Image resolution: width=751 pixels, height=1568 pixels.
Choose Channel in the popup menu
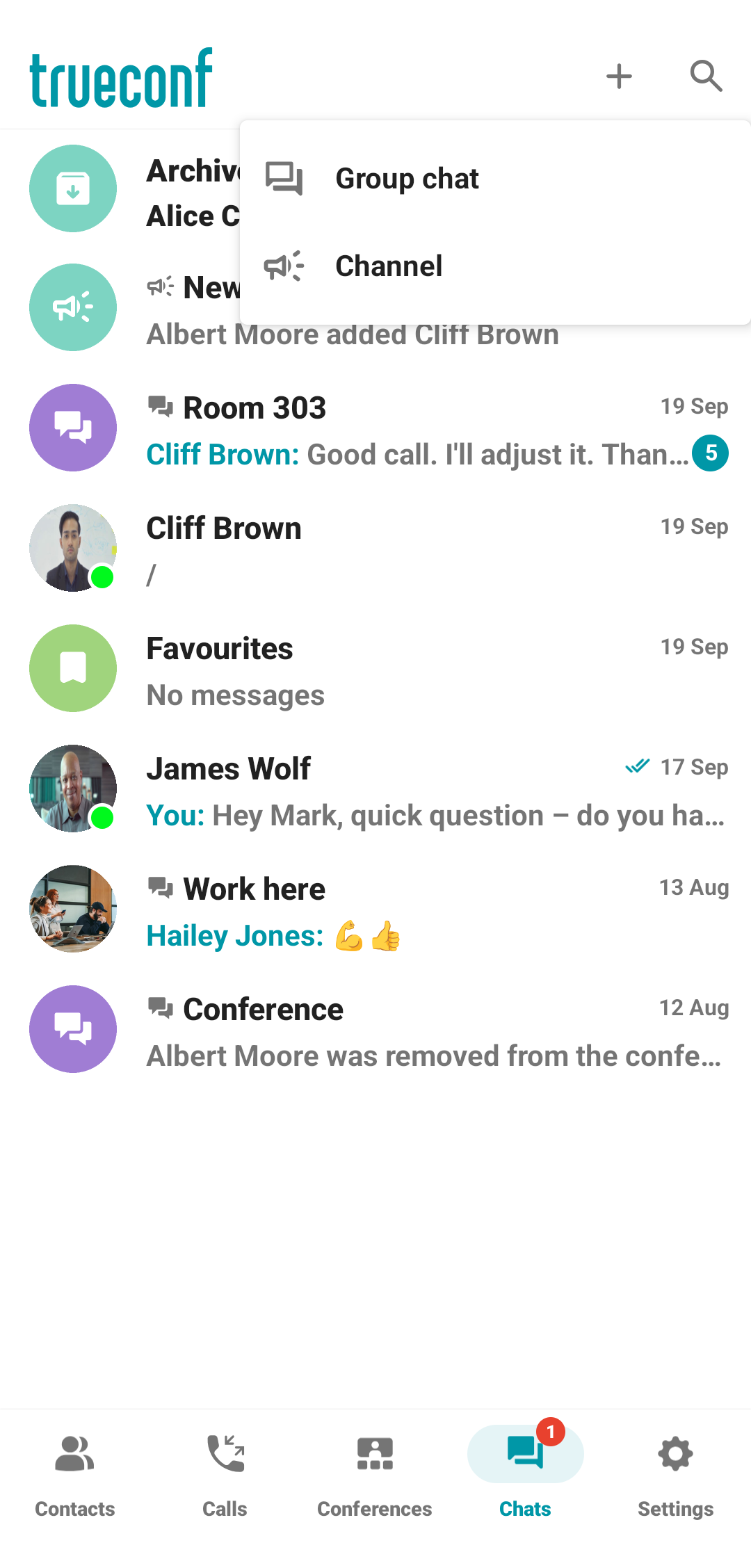[388, 266]
